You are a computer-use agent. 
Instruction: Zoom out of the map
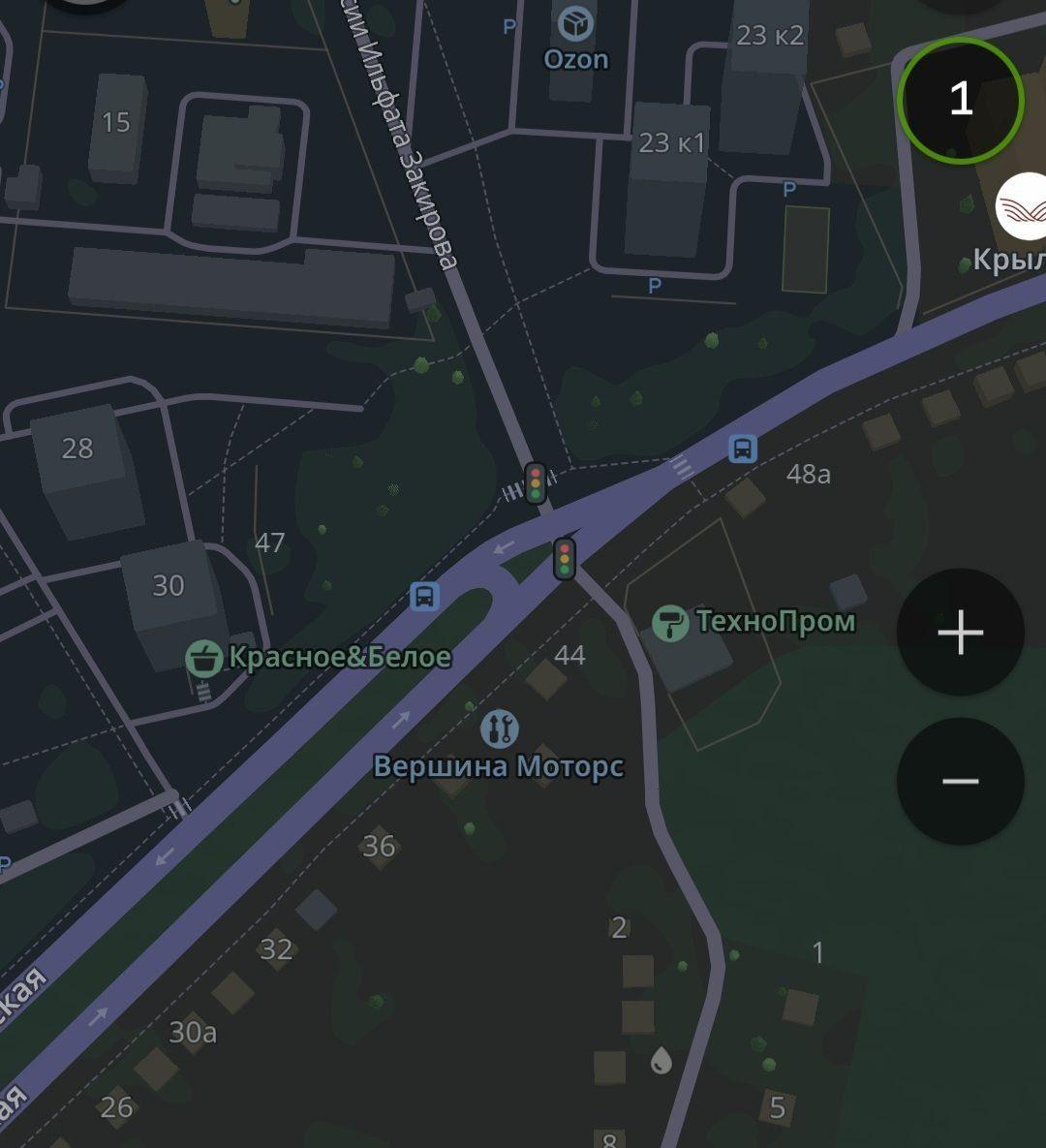pos(960,781)
